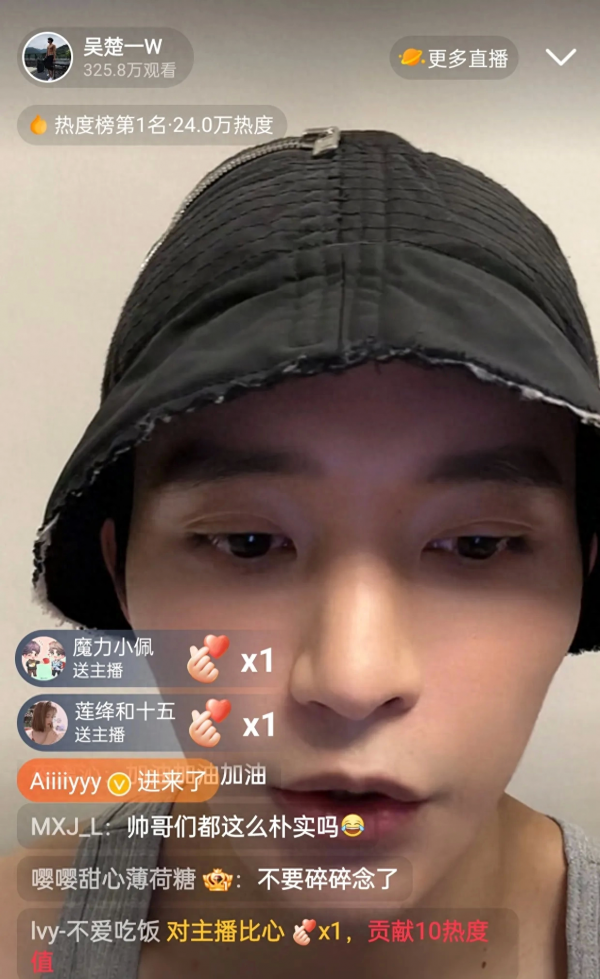Collapse the stream with the down chevron

click(x=561, y=57)
